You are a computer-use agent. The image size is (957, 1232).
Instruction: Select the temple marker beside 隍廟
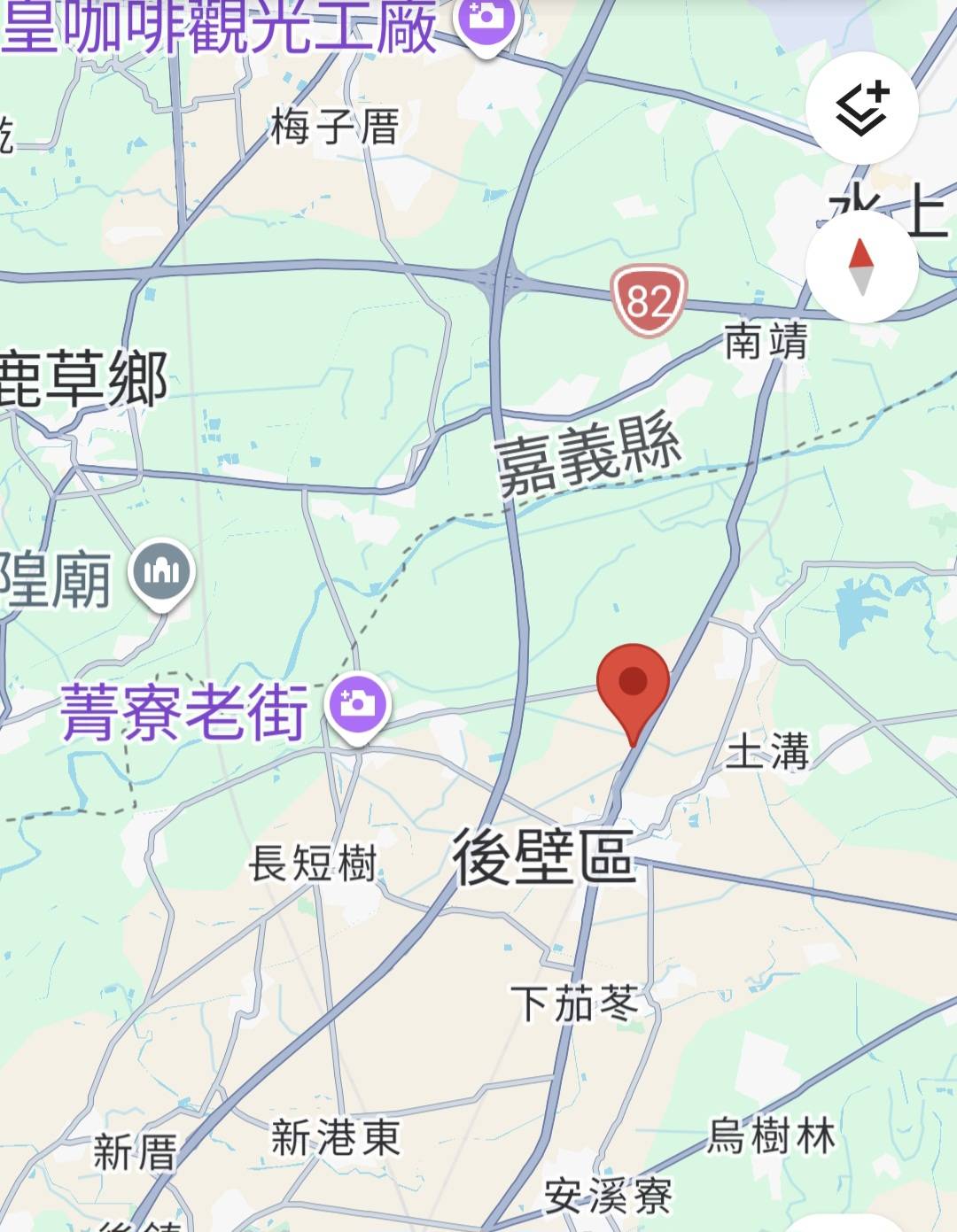point(160,572)
